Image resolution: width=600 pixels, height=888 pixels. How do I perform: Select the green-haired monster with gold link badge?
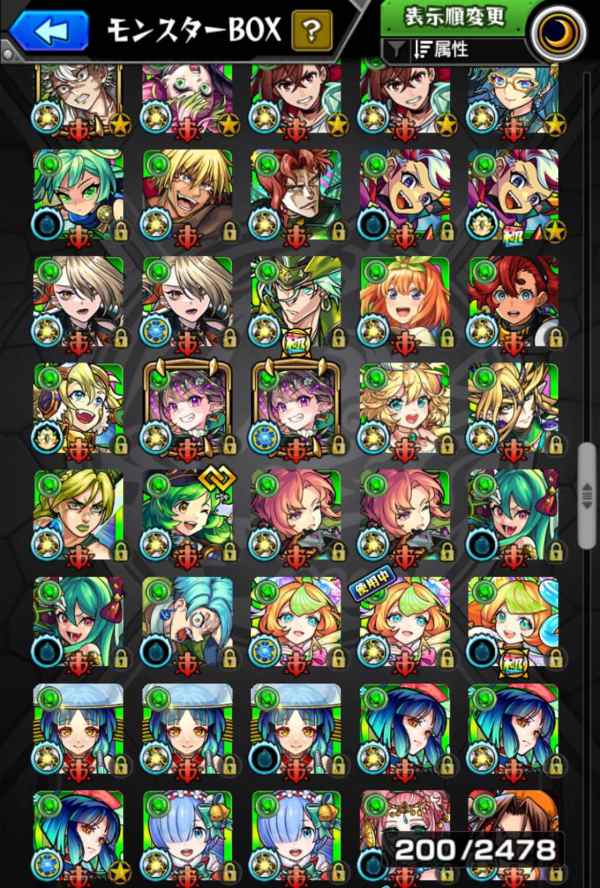[x=188, y=515]
